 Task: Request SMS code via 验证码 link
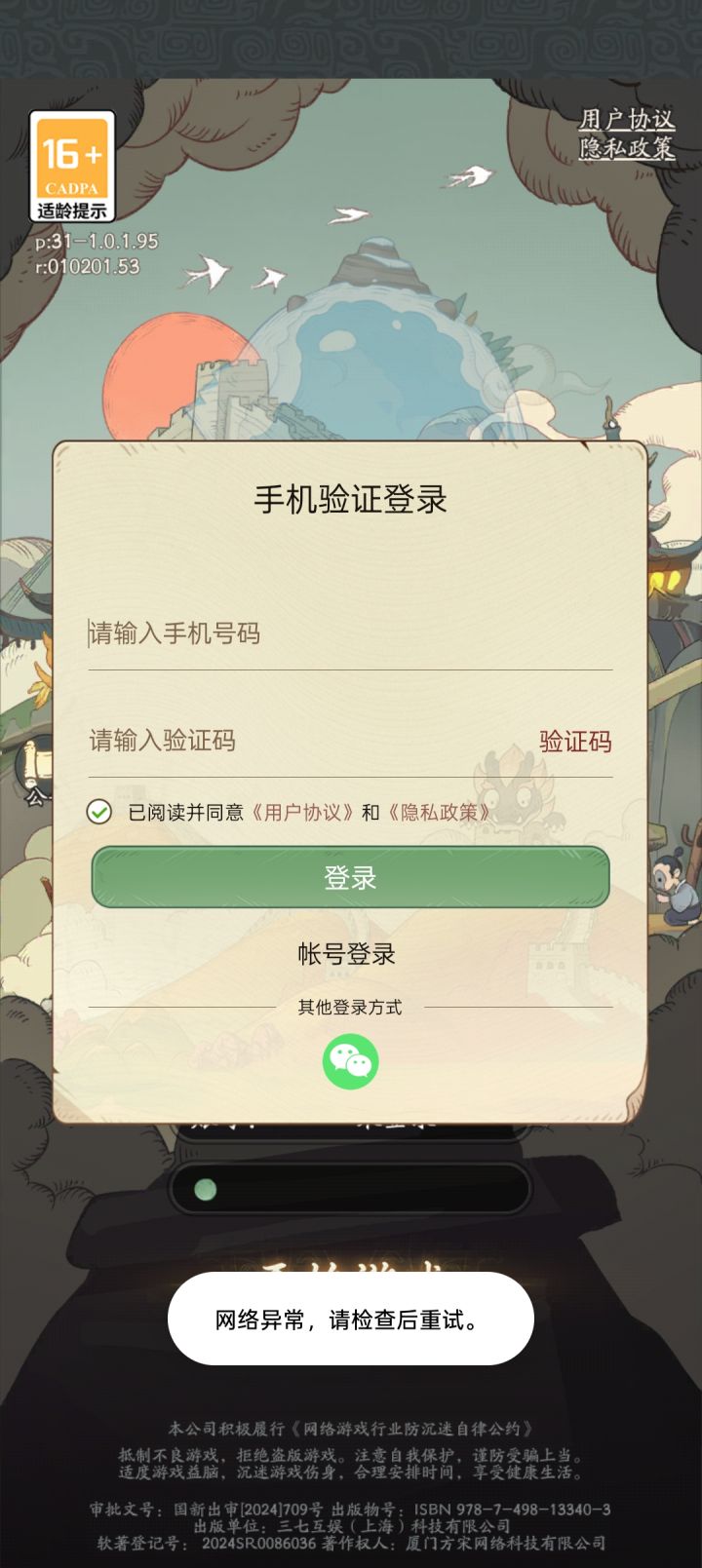(x=573, y=742)
